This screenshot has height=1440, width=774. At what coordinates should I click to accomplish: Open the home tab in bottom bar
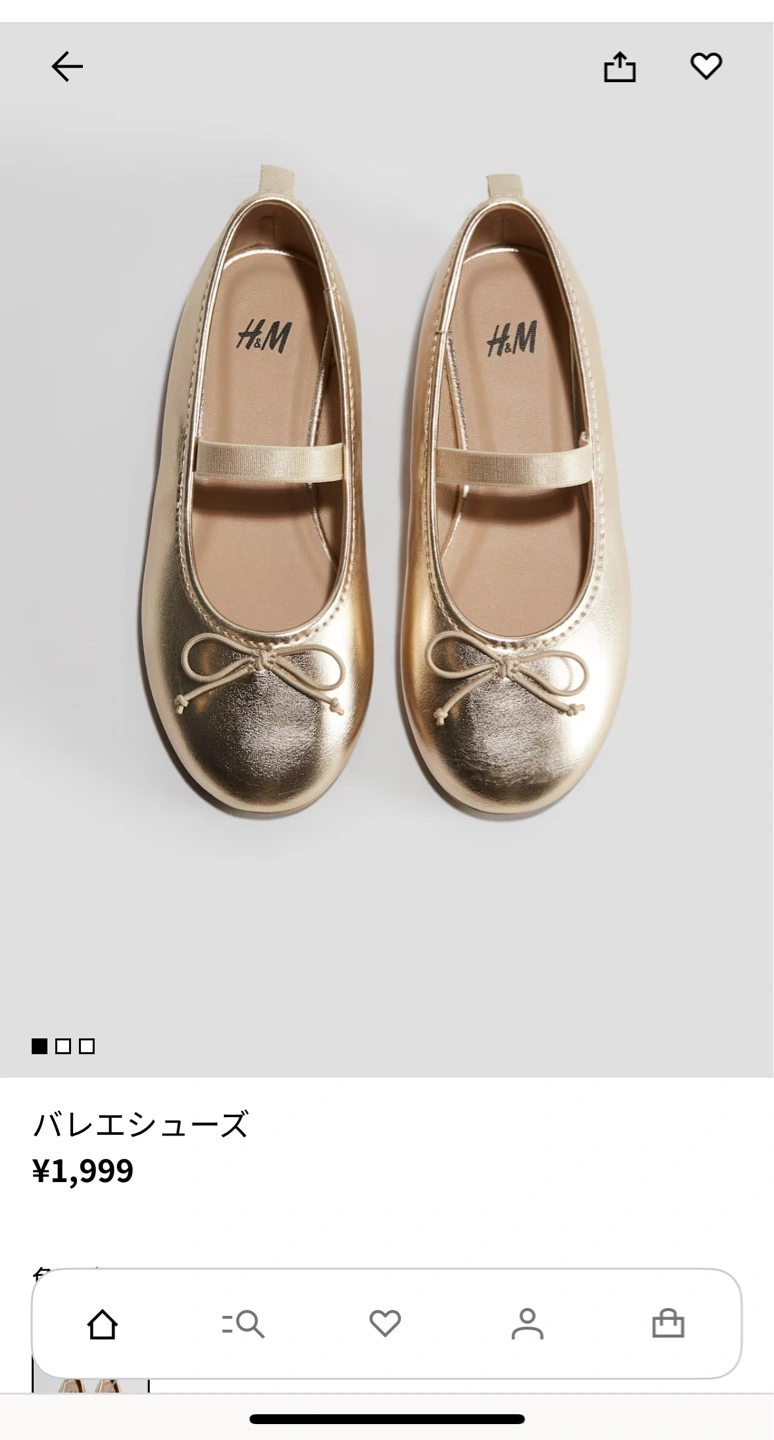pos(102,1324)
